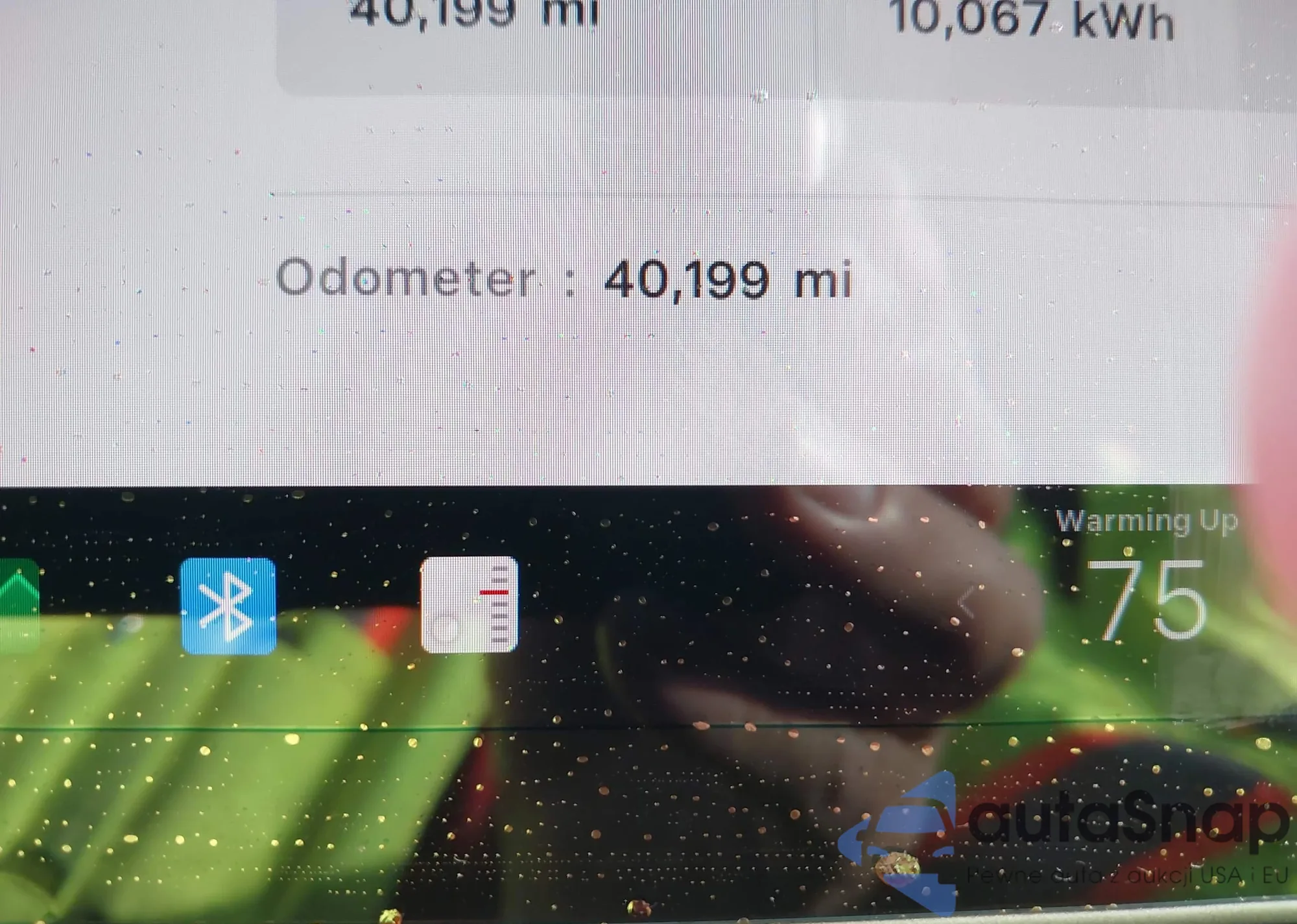Open the Bluetooth settings icon
Screen dimensions: 1297x924
pyautogui.click(x=228, y=606)
